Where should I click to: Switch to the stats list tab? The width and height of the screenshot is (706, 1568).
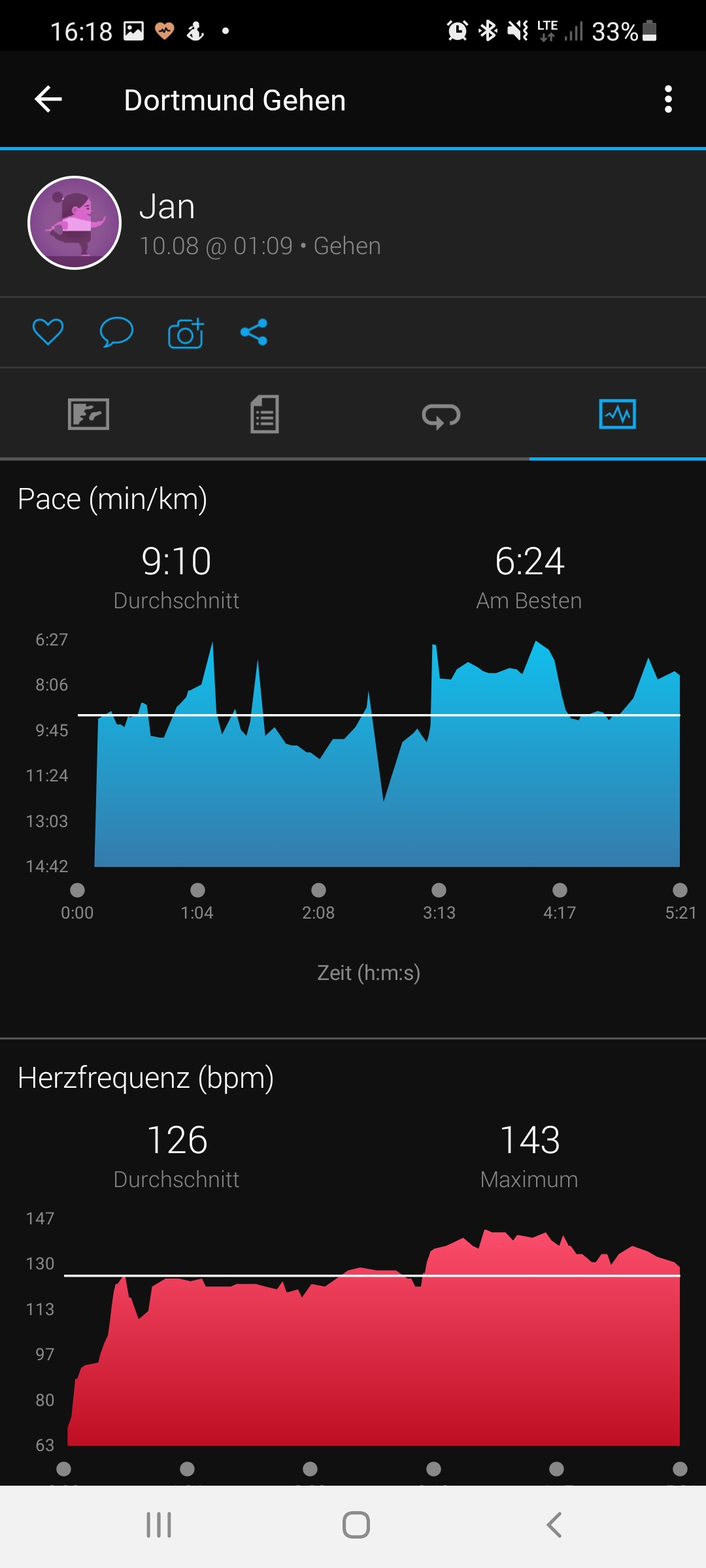265,414
